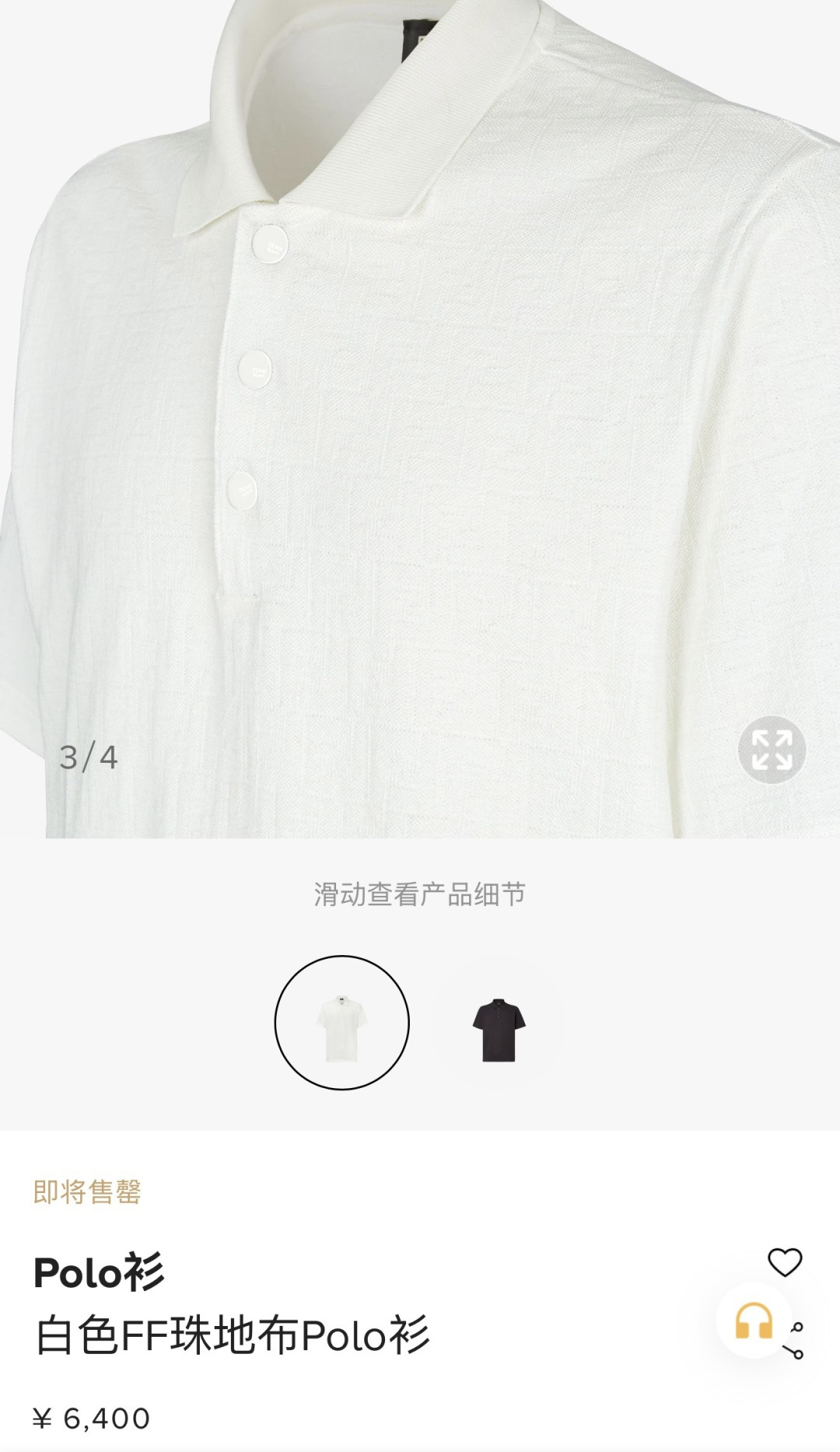Share this polo shirt product
Viewport: 840px width, 1452px height.
[x=796, y=1342]
